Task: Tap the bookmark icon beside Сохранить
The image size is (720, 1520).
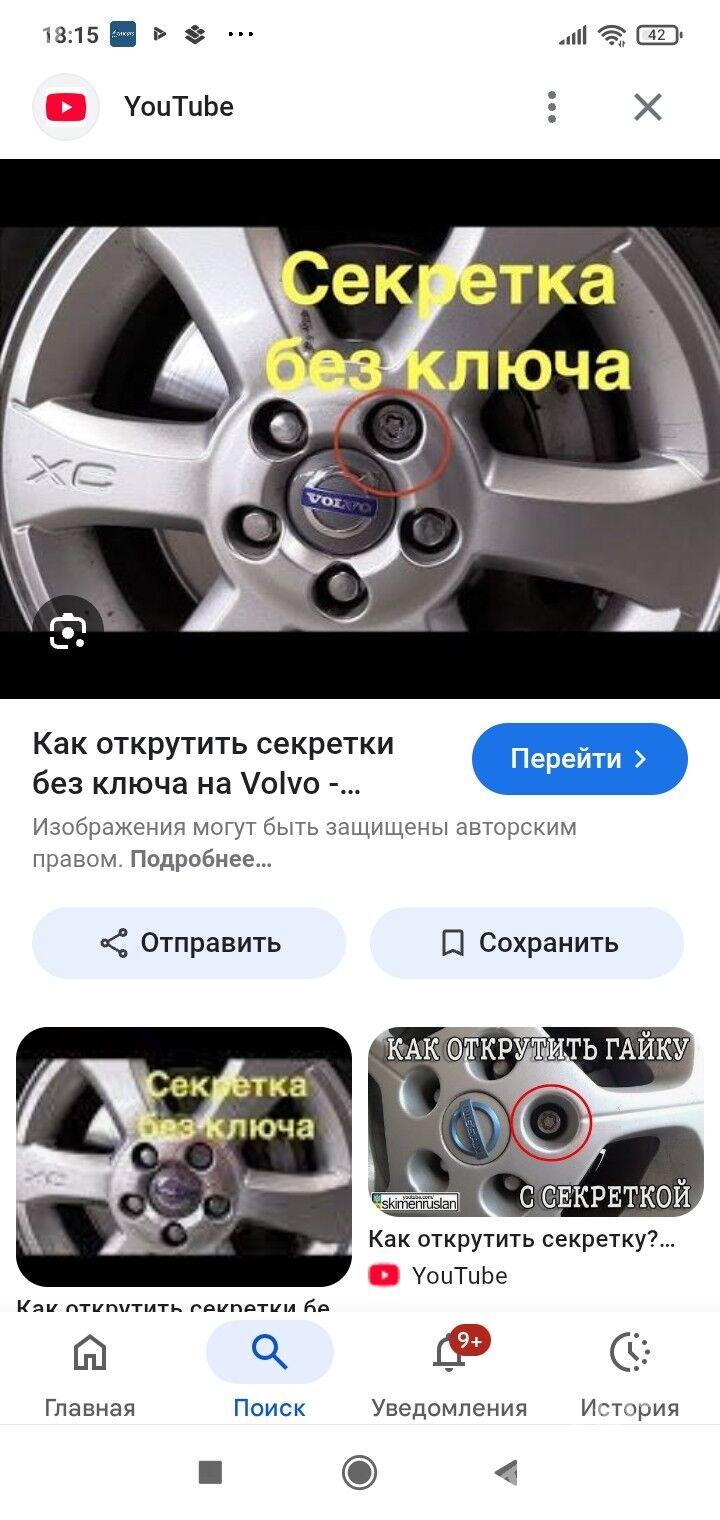Action: coord(454,941)
